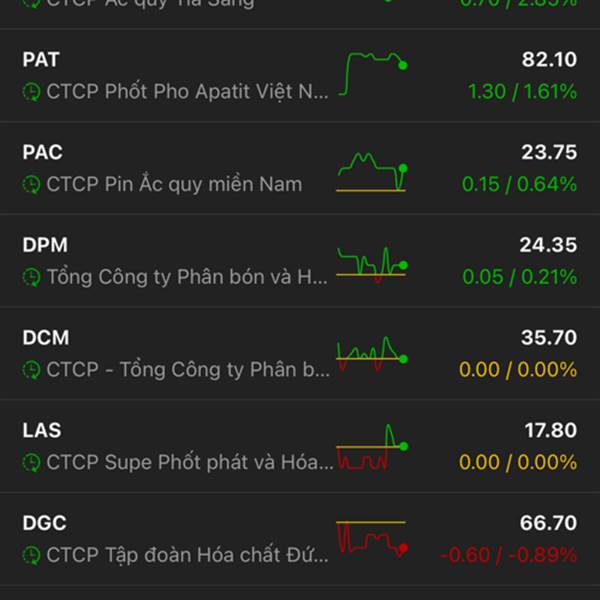Select the DPM stock row

pos(300,260)
